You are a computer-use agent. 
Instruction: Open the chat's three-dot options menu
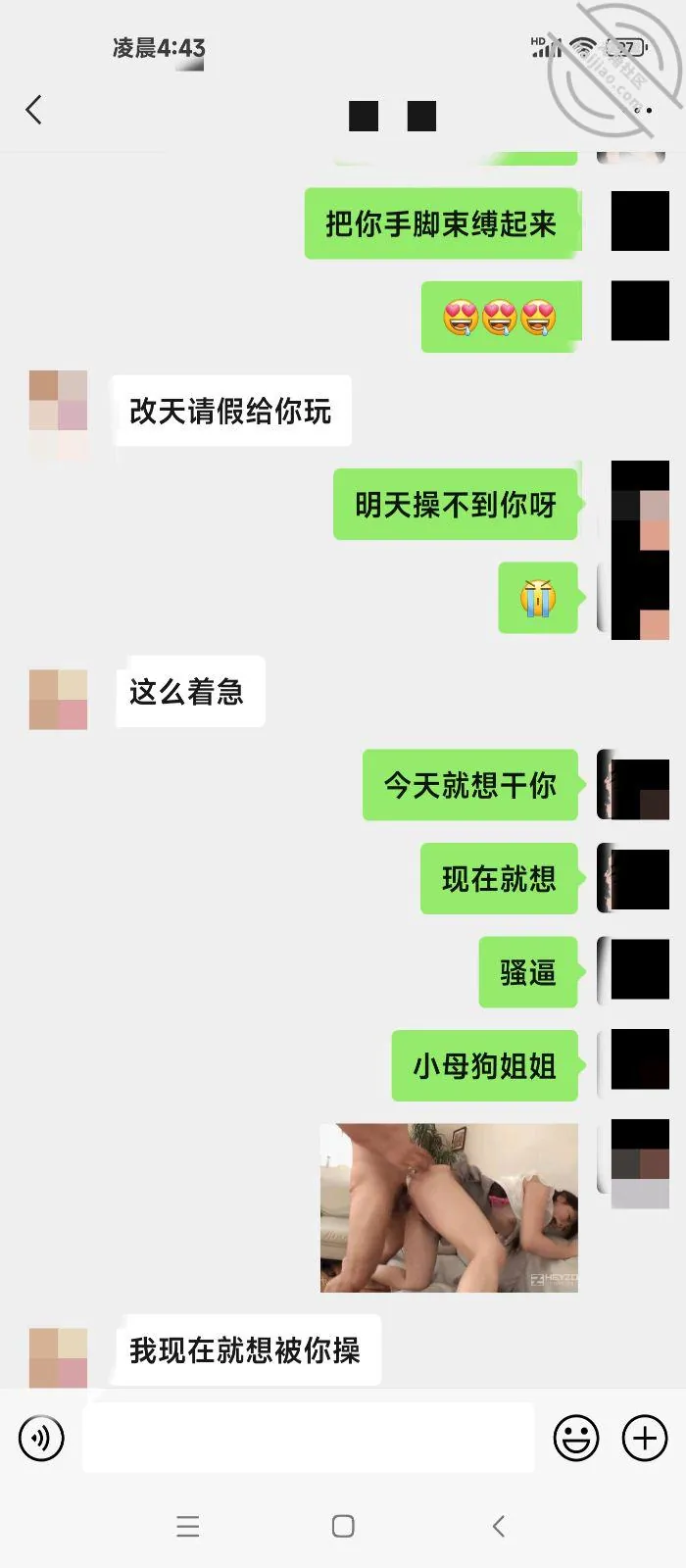click(642, 111)
